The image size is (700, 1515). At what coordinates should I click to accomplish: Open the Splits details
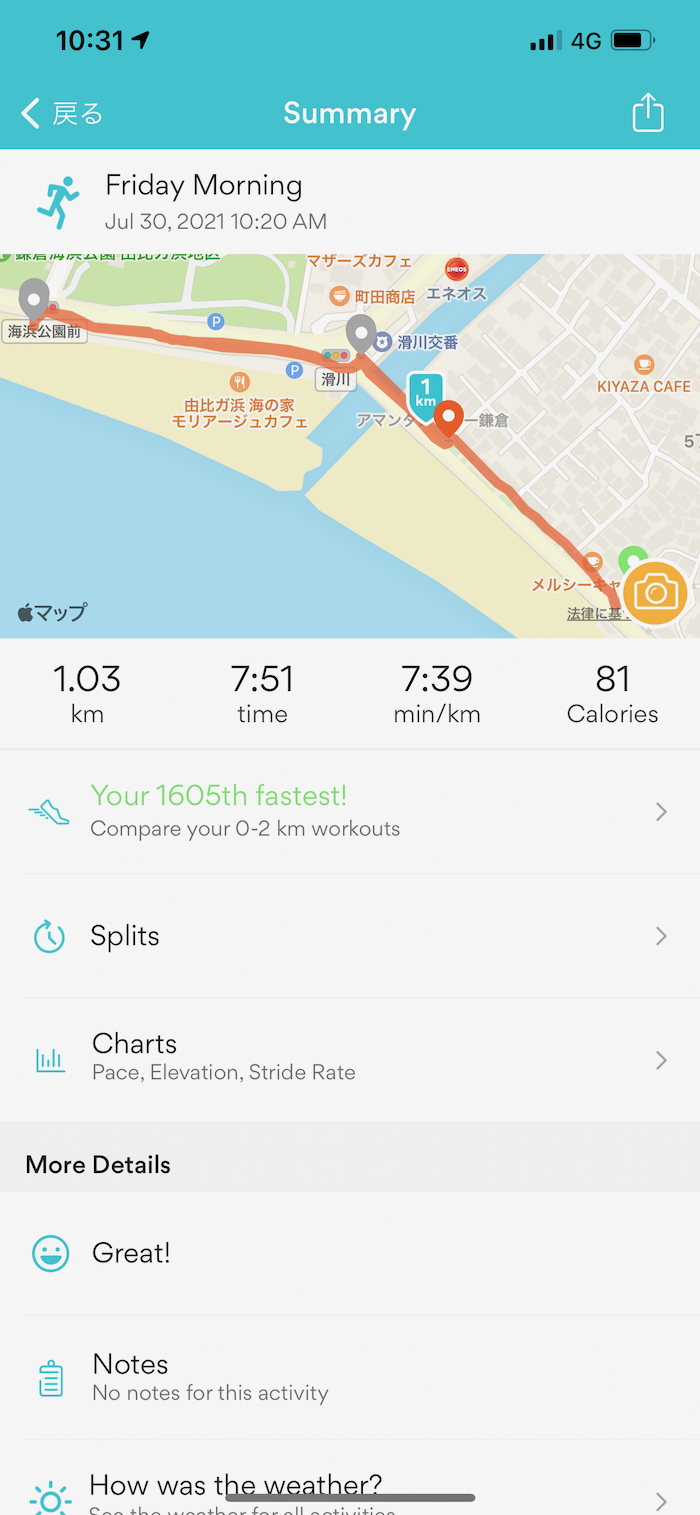coord(348,936)
